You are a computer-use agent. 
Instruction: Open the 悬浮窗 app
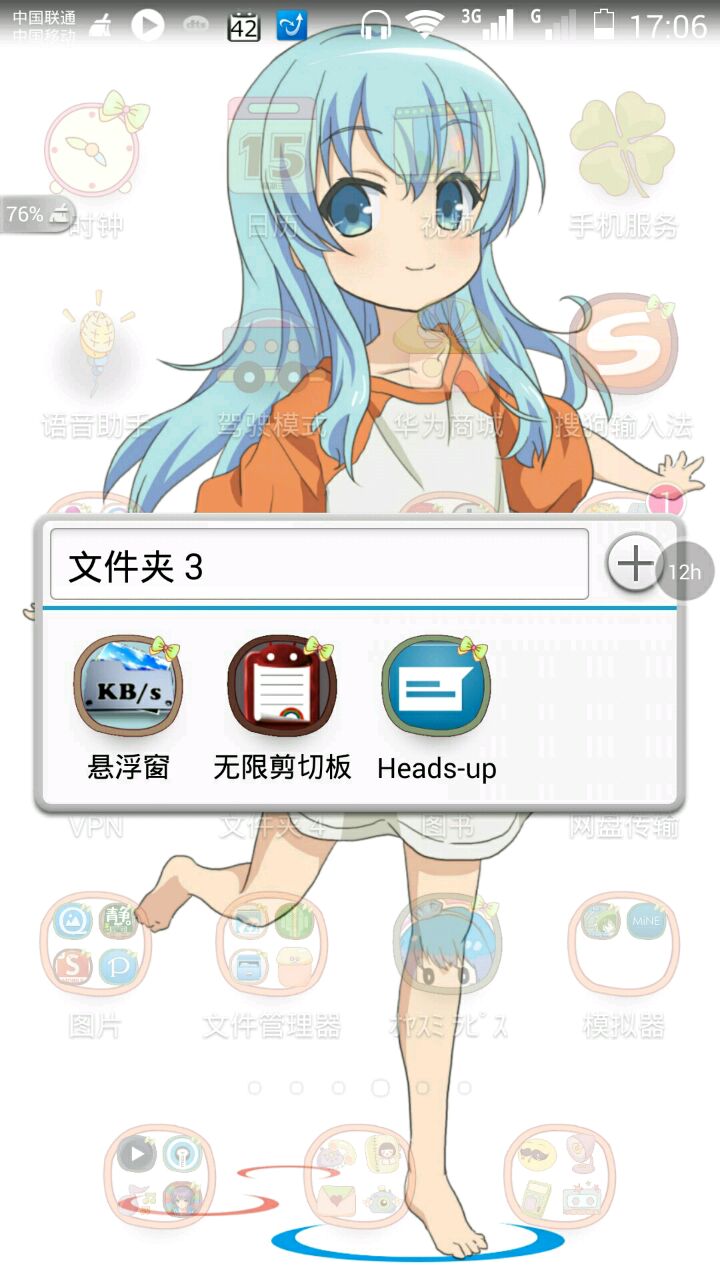(128, 687)
